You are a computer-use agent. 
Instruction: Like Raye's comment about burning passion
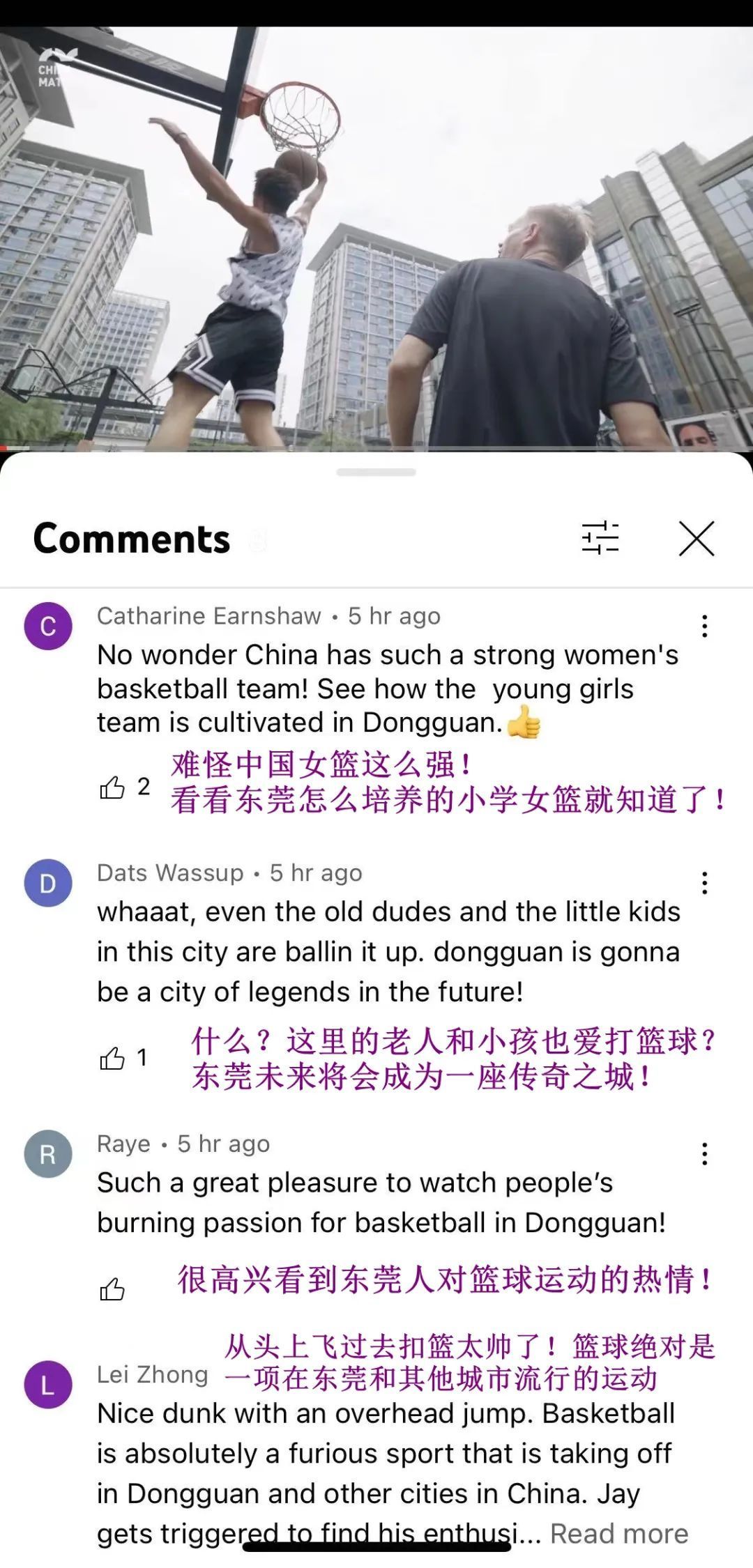click(x=112, y=1289)
